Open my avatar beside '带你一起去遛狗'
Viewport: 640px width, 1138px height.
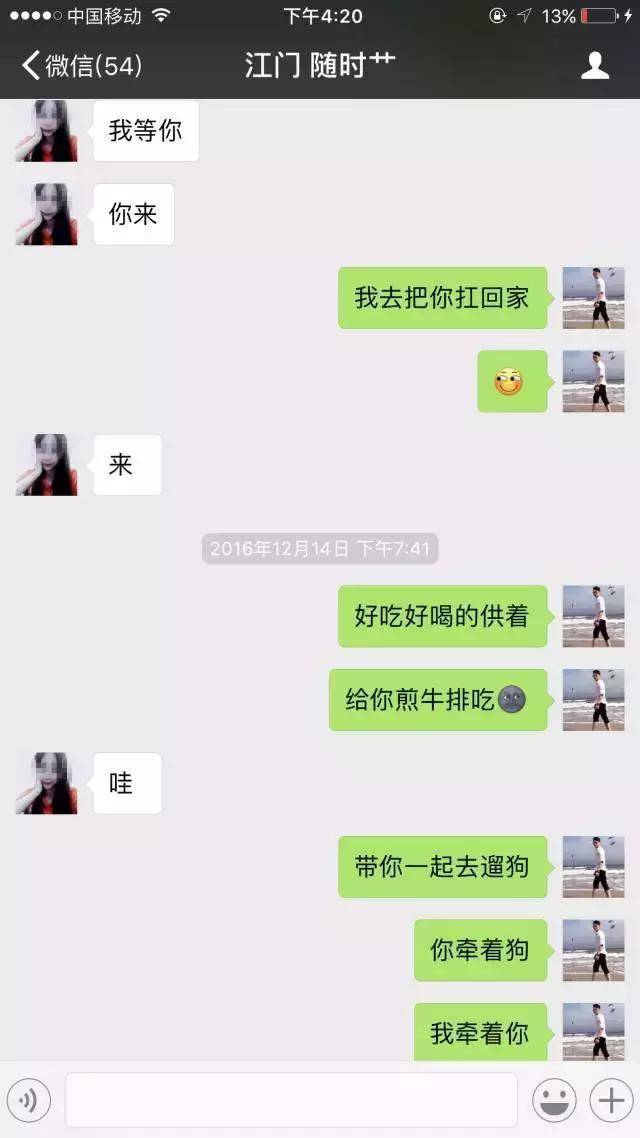[x=593, y=867]
